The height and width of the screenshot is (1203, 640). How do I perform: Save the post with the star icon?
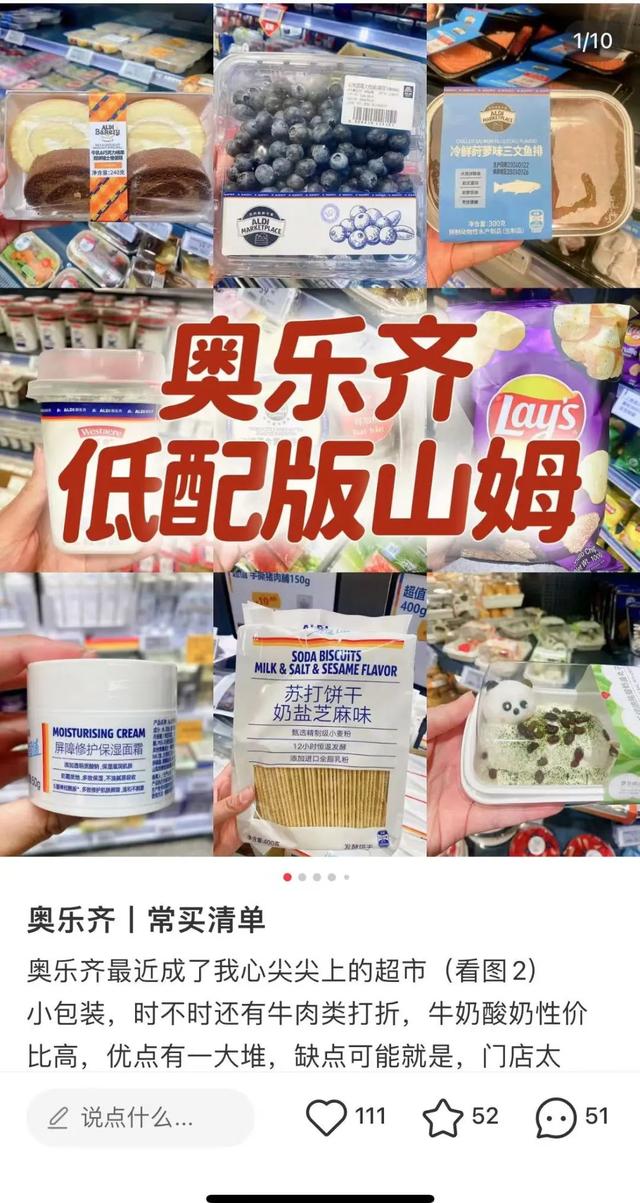click(443, 1117)
